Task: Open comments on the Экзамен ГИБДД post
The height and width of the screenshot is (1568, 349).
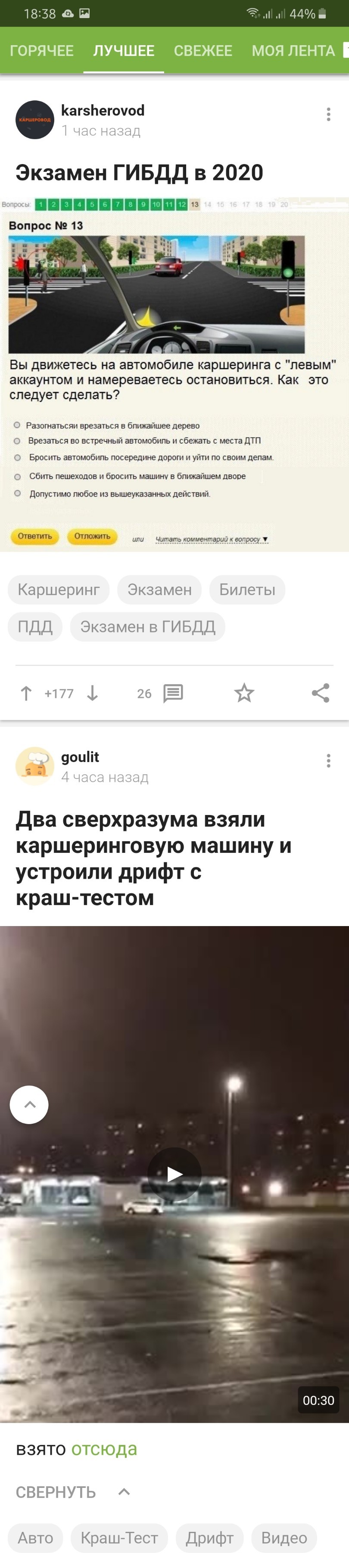Action: (173, 693)
